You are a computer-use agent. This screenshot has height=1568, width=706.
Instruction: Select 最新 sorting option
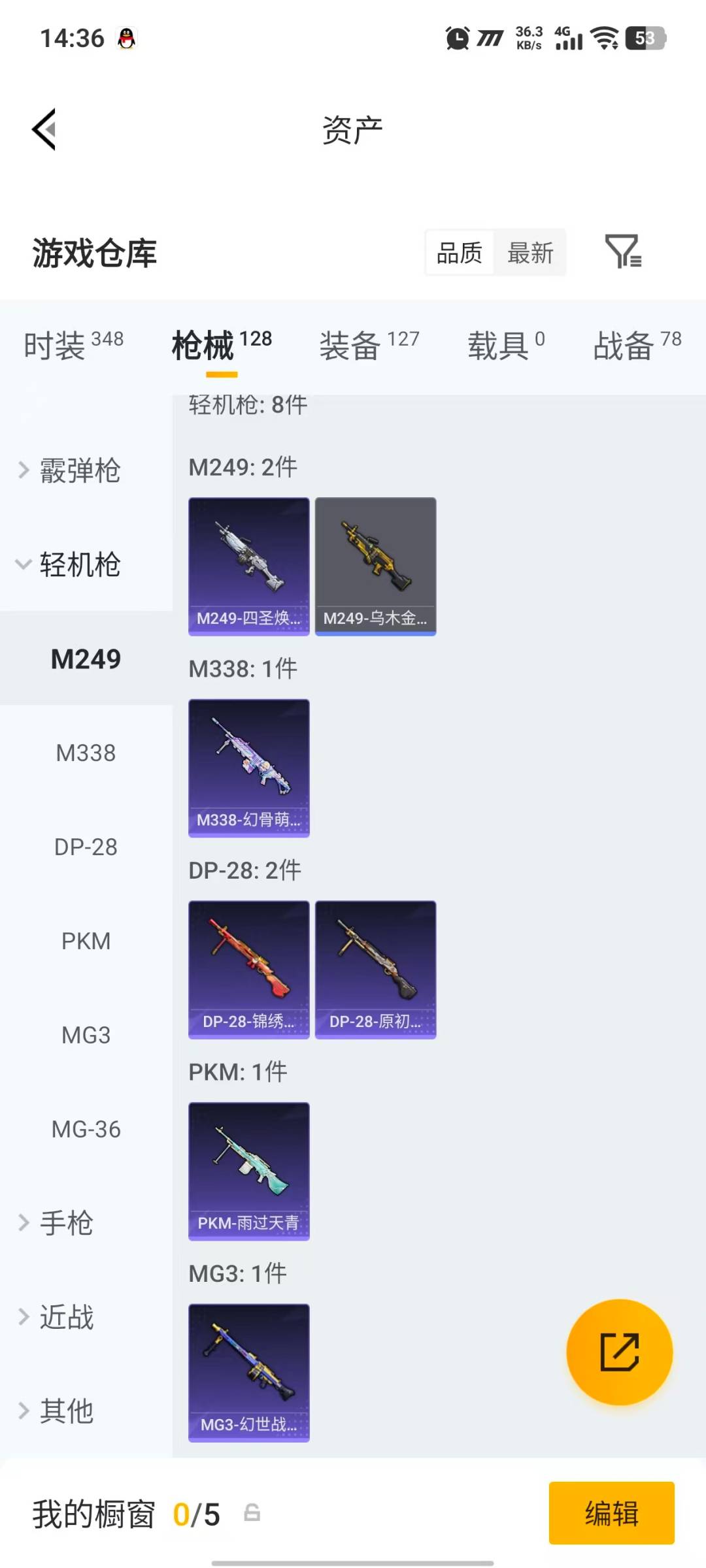(531, 252)
